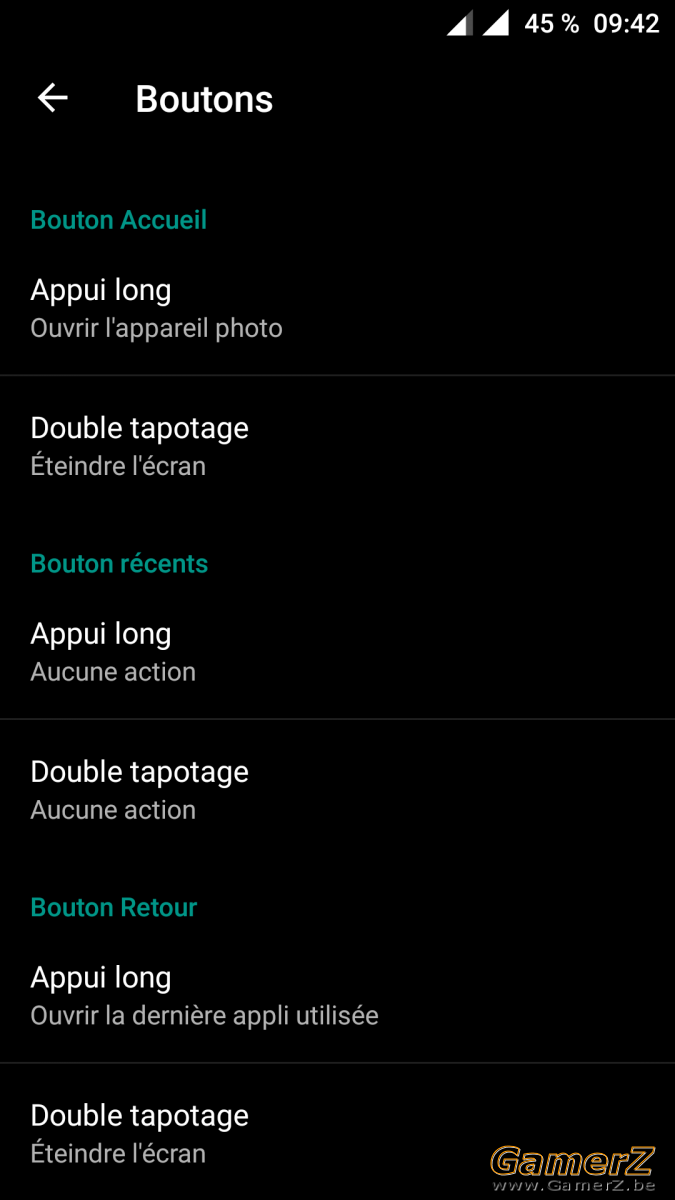Open Double tapotage under Bouton Accueil

pos(337,446)
